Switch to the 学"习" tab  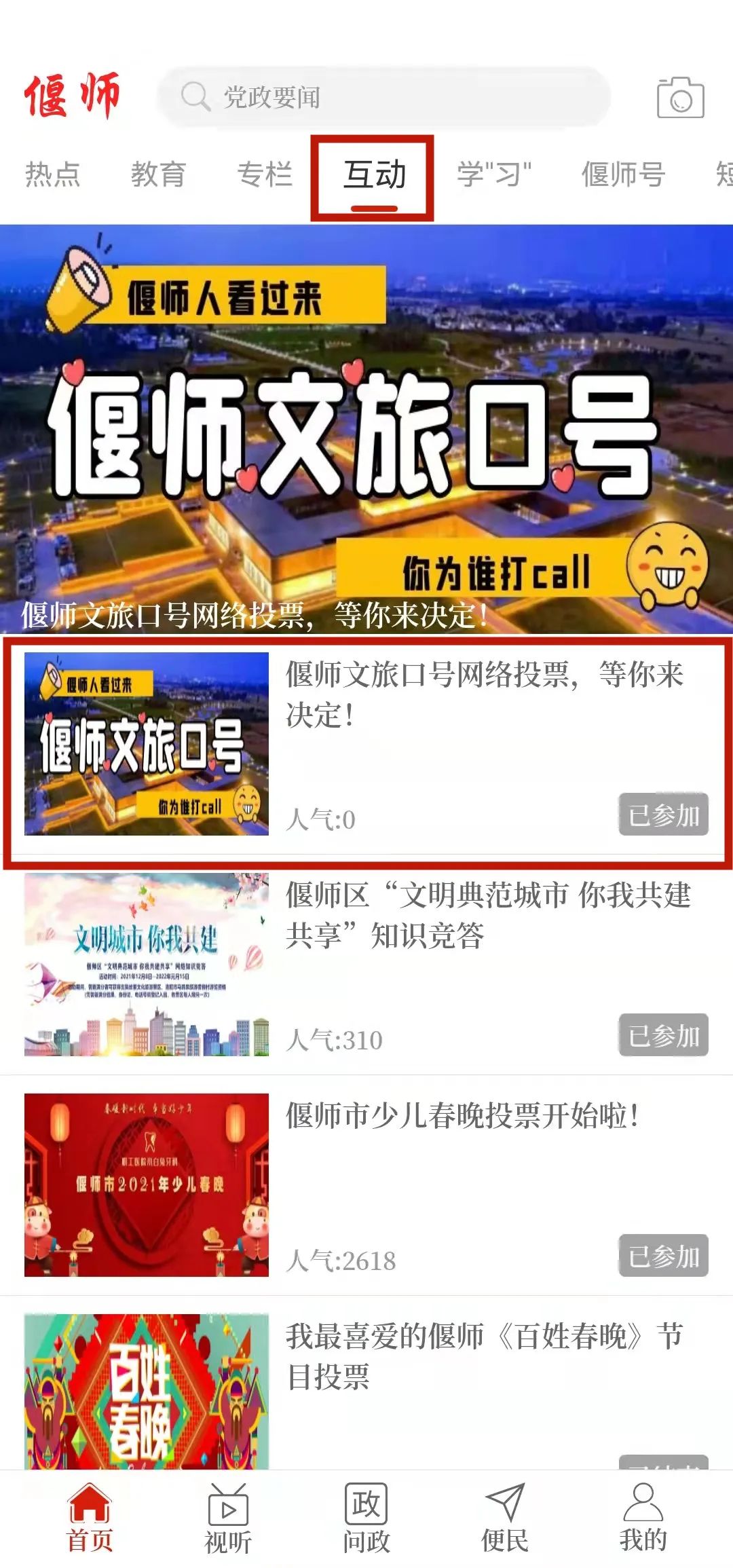(494, 174)
